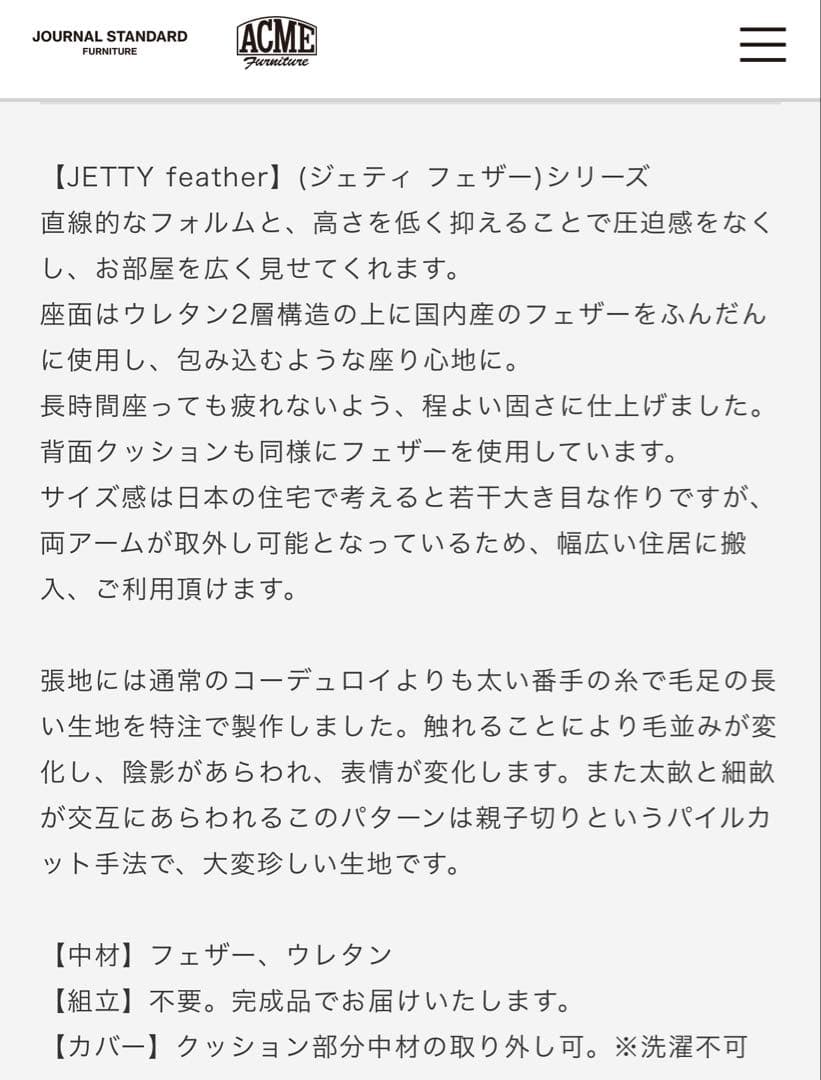Click the 'FURNITURE' subtitle under JOURNAL STANDARD

[x=108, y=50]
